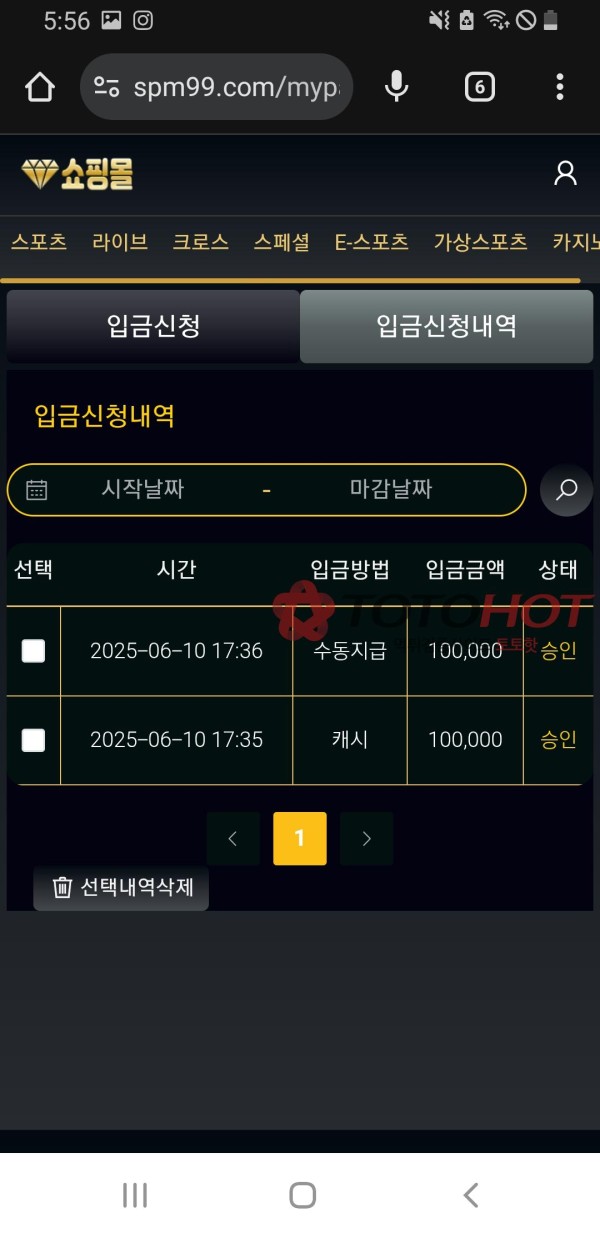The image size is (600, 1233).
Task: Tap the browser home button
Action: [x=39, y=88]
